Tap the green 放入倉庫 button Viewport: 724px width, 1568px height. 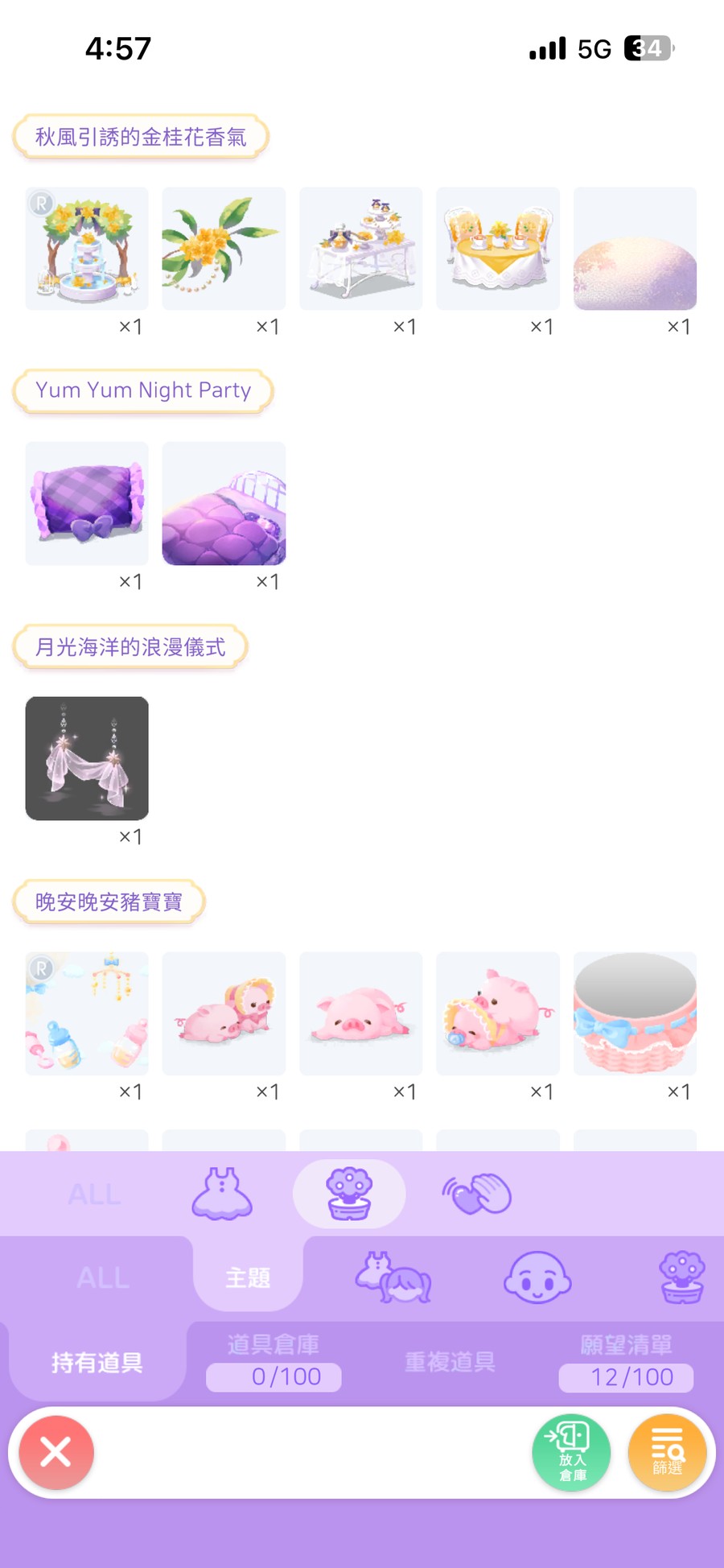571,1452
